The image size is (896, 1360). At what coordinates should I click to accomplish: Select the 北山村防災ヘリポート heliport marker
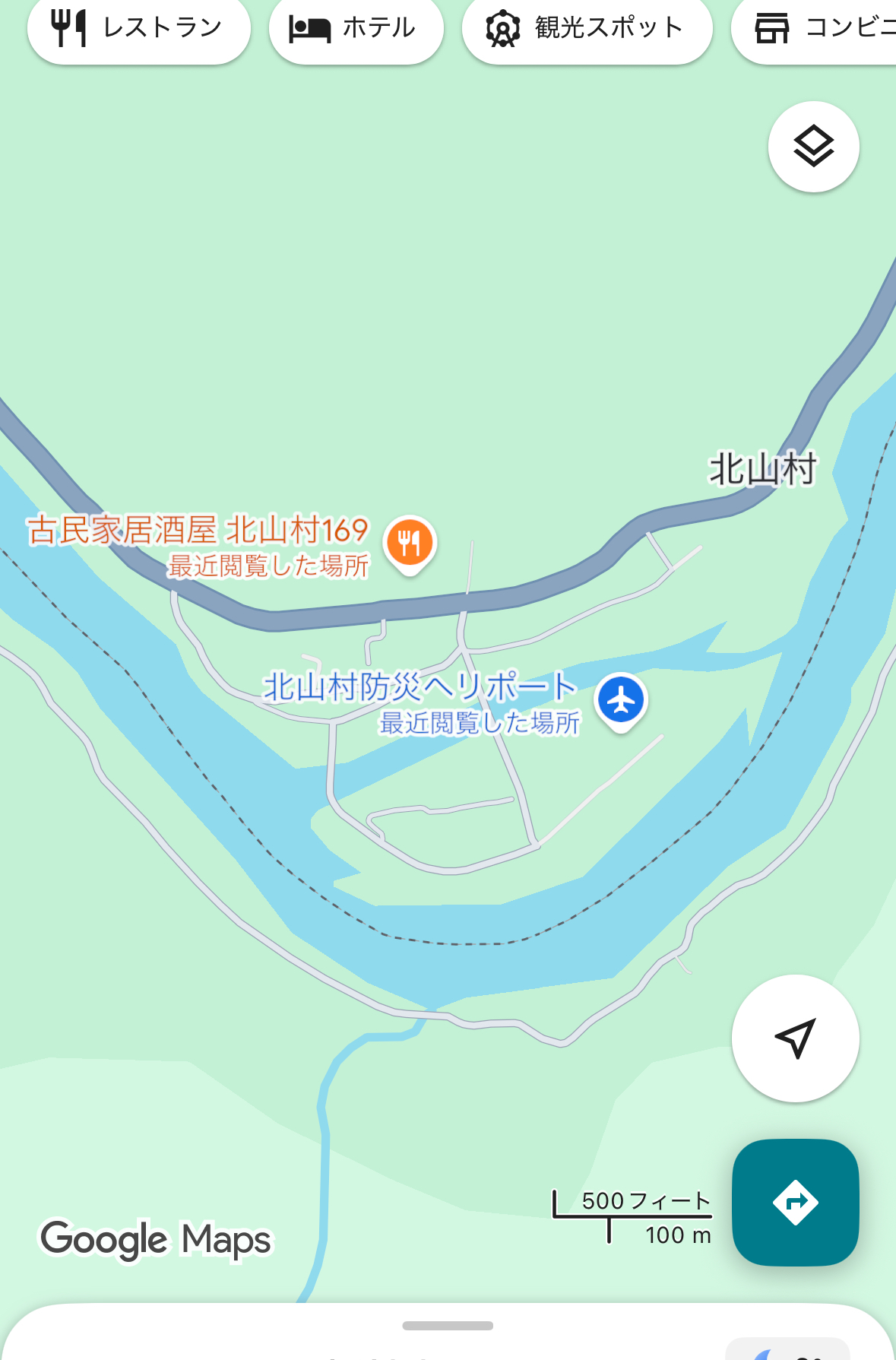click(x=621, y=700)
